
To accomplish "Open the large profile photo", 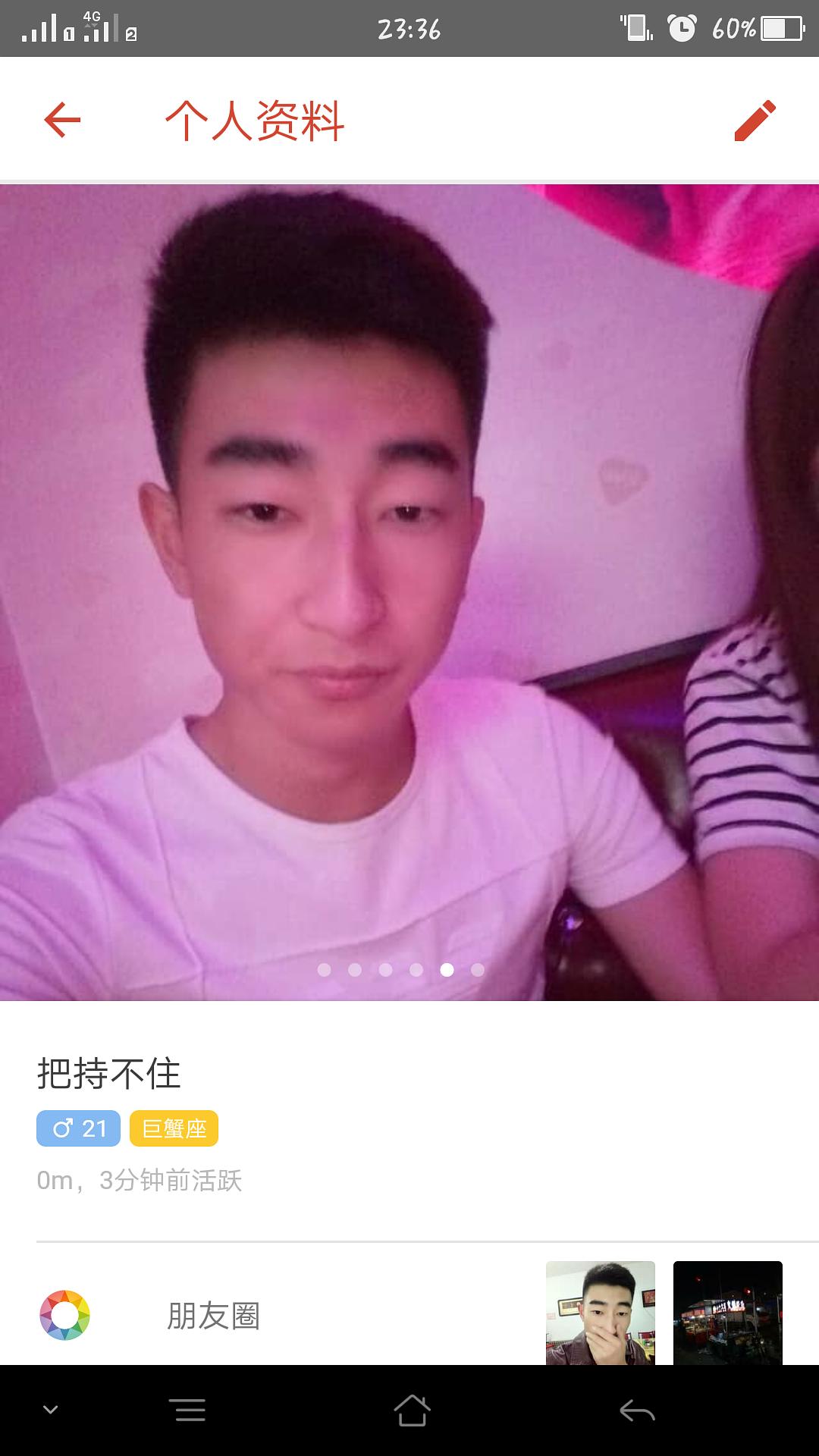I will [x=409, y=592].
